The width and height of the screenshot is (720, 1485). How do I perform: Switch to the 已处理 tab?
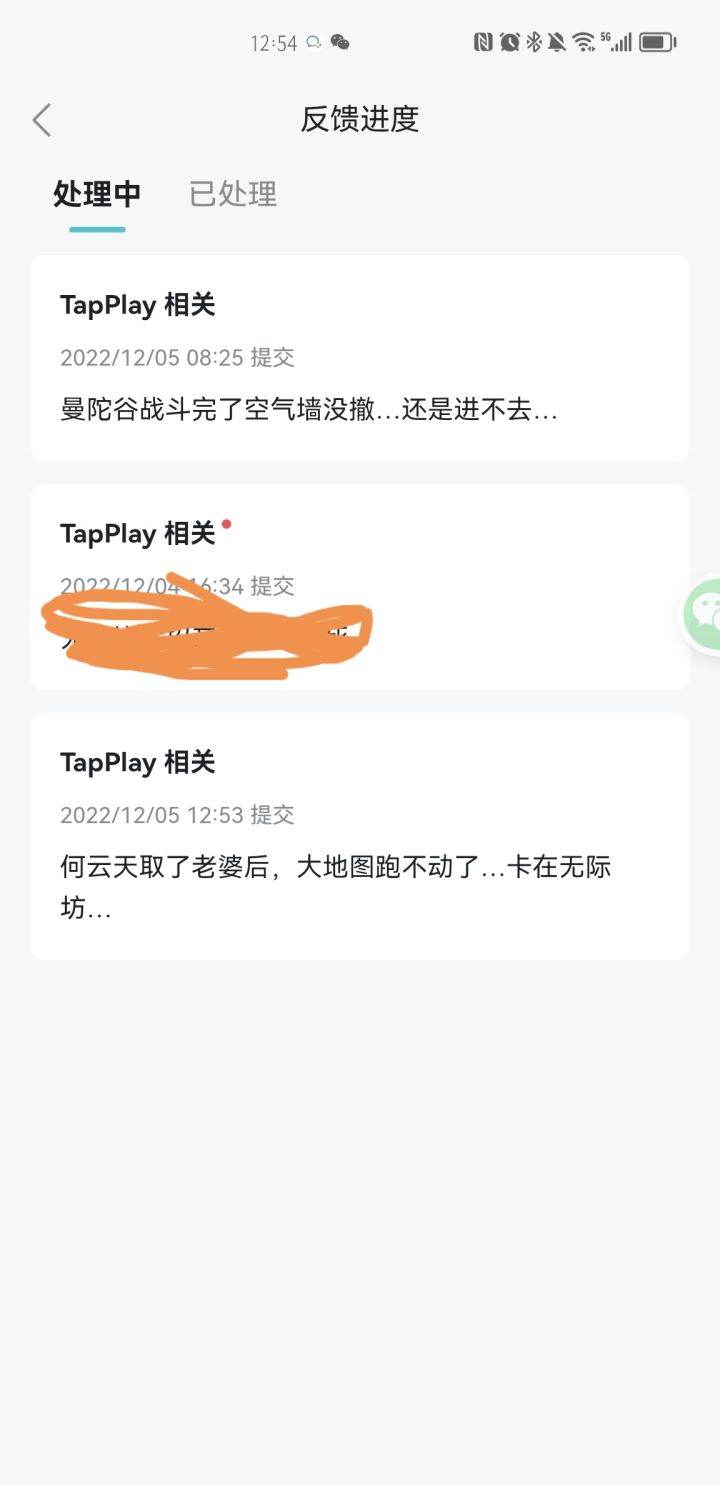click(x=233, y=194)
